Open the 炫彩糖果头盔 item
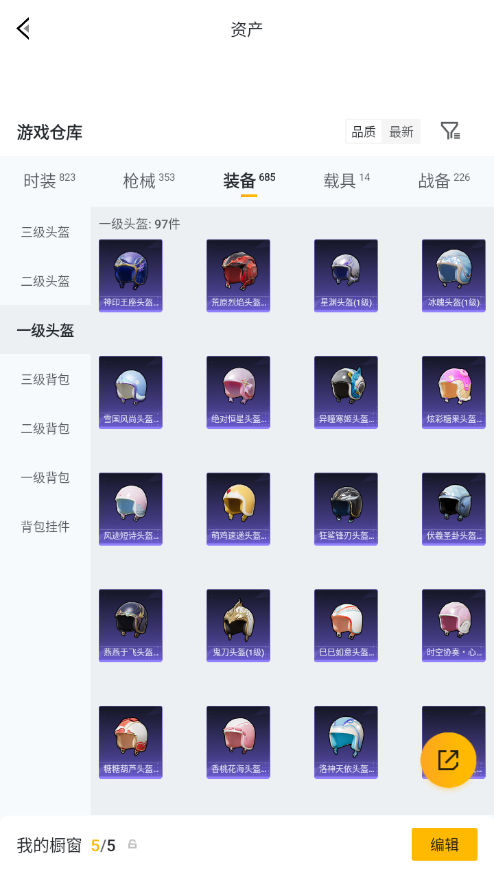The image size is (494, 873). (453, 392)
